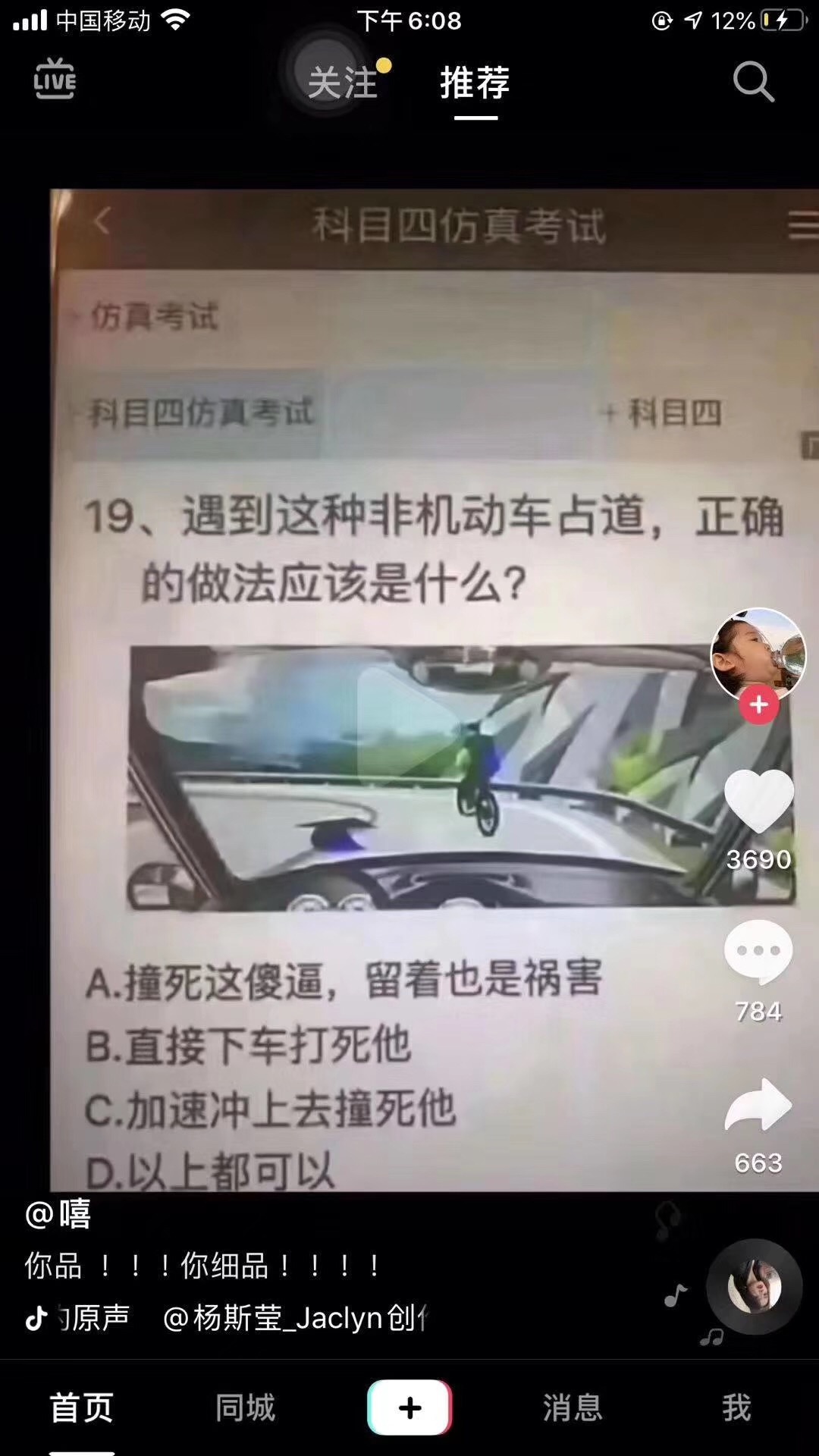Create a new video with the plus button
Screen dimensions: 819x1456
point(409,1408)
